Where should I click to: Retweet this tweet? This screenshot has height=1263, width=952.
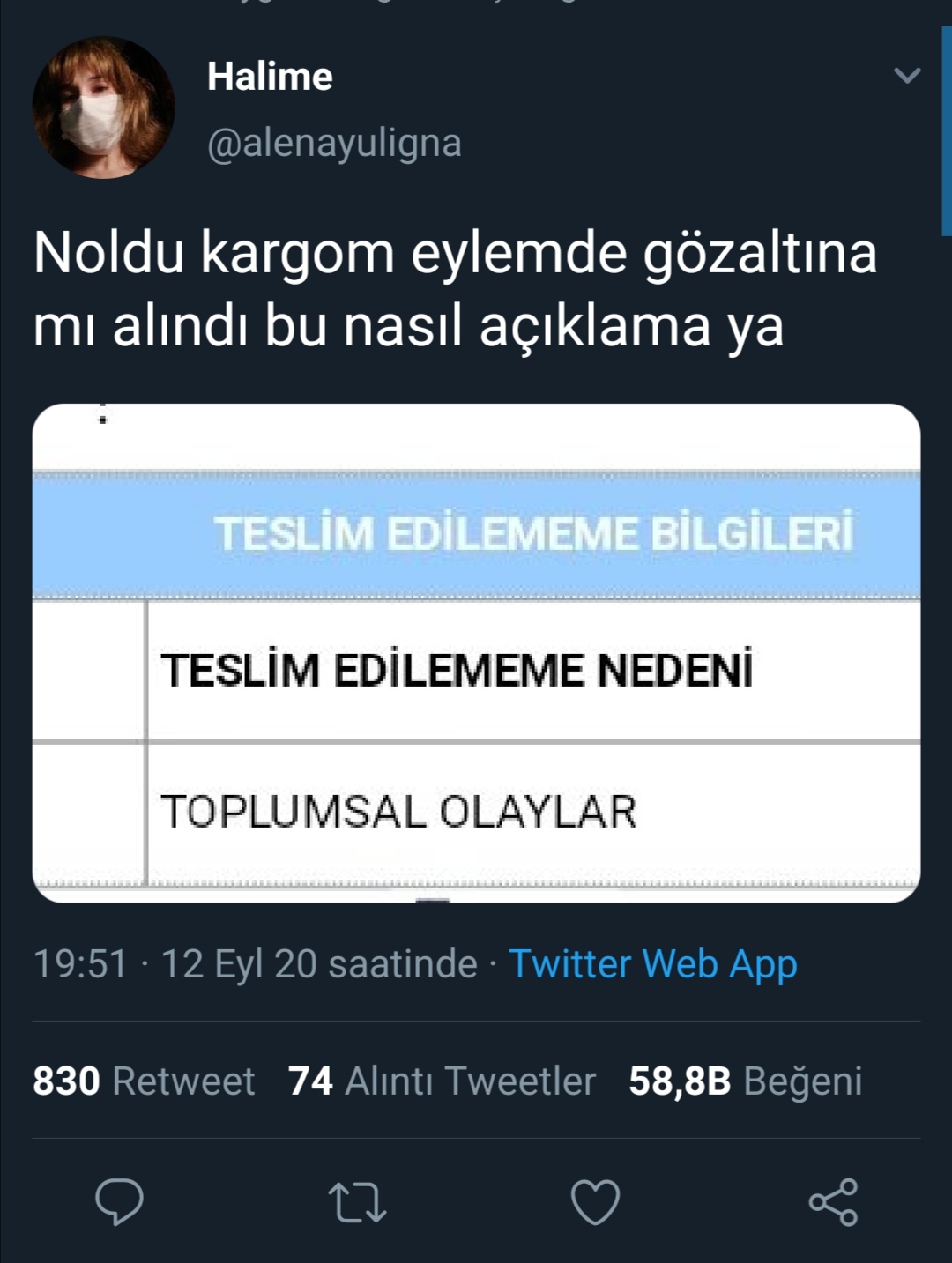(357, 1202)
